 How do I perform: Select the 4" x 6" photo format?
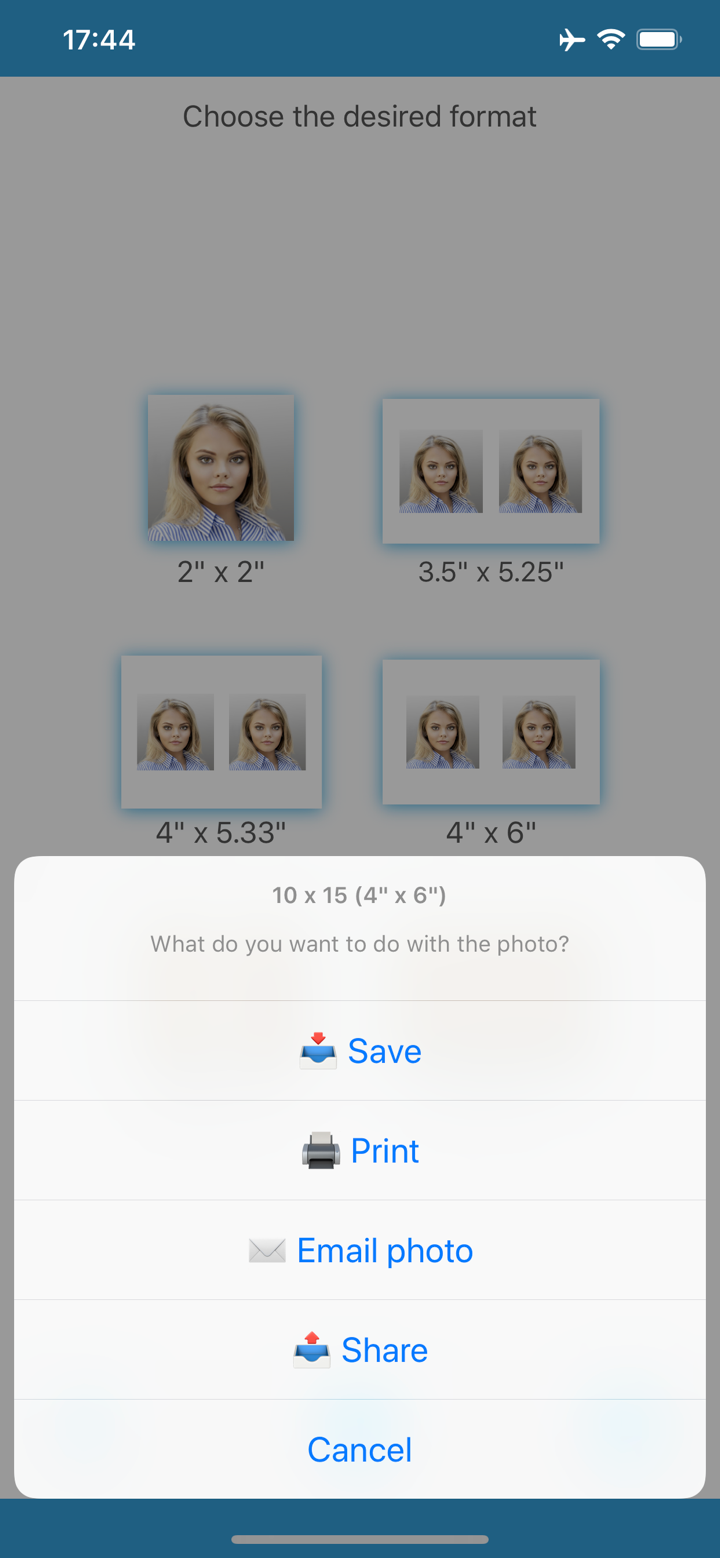(x=490, y=731)
